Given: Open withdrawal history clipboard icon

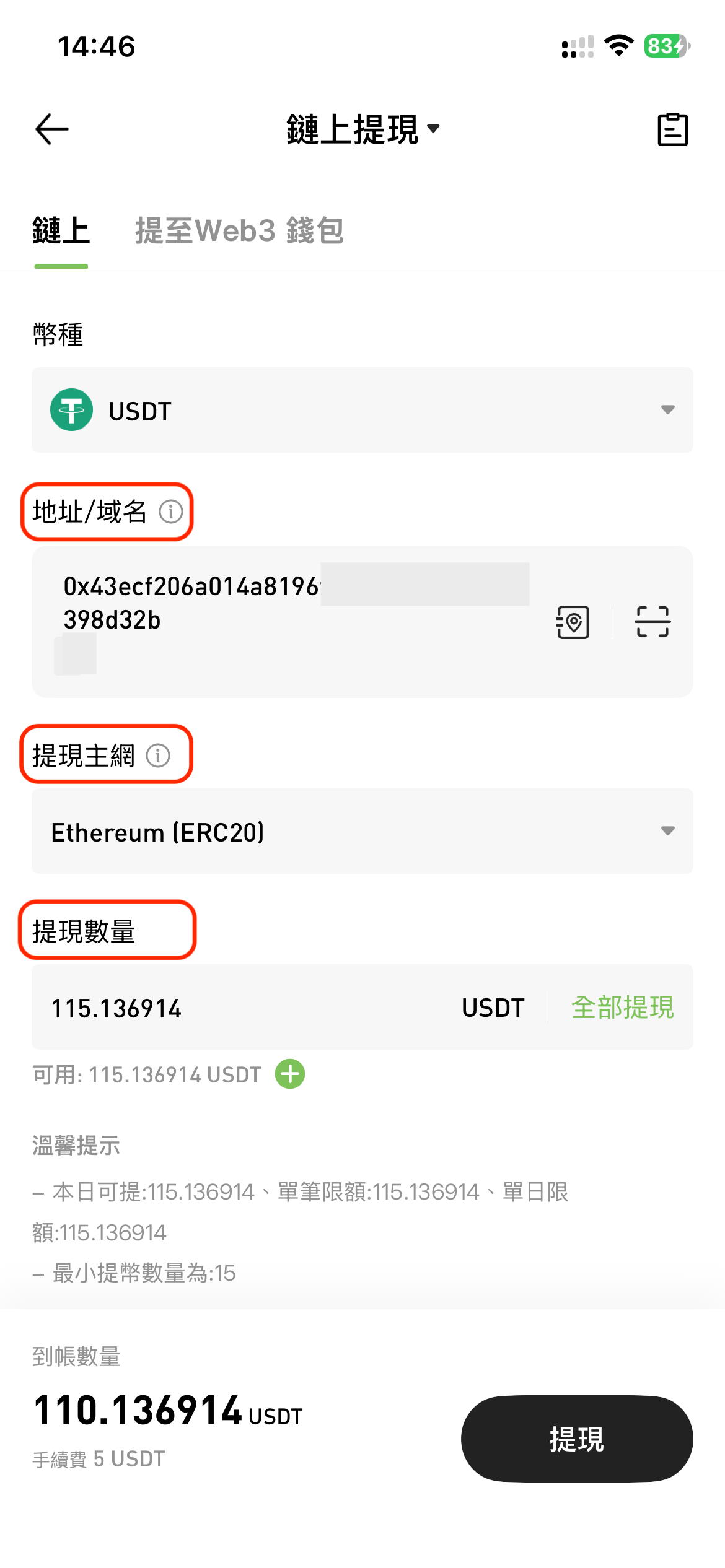Looking at the screenshot, I should [x=672, y=129].
